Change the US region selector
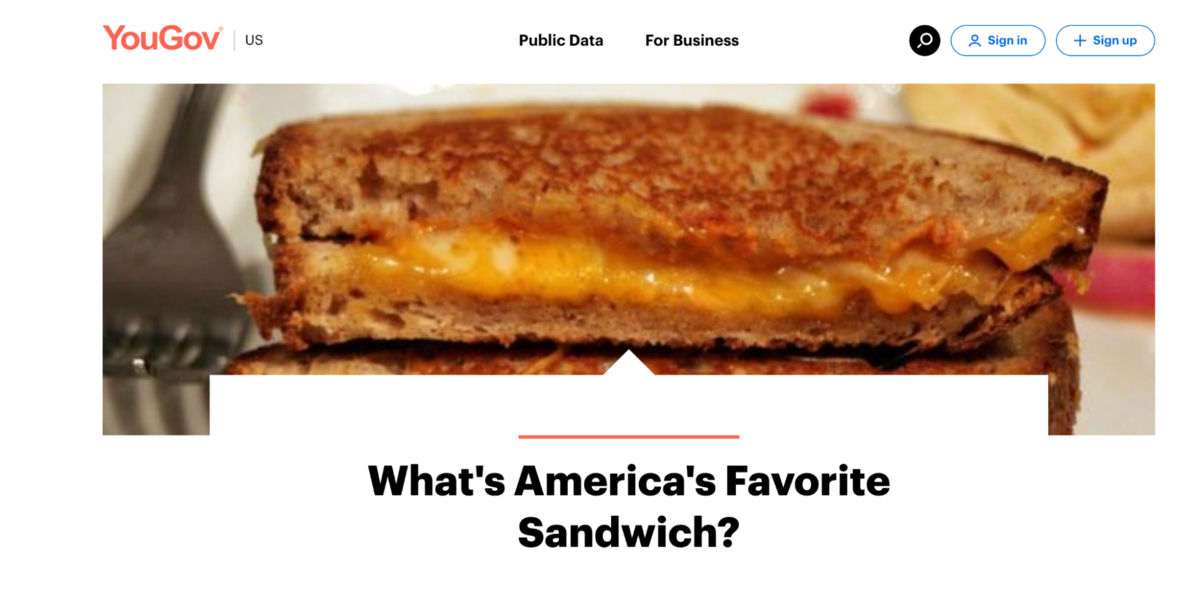Screen dimensions: 1200x592 point(254,41)
